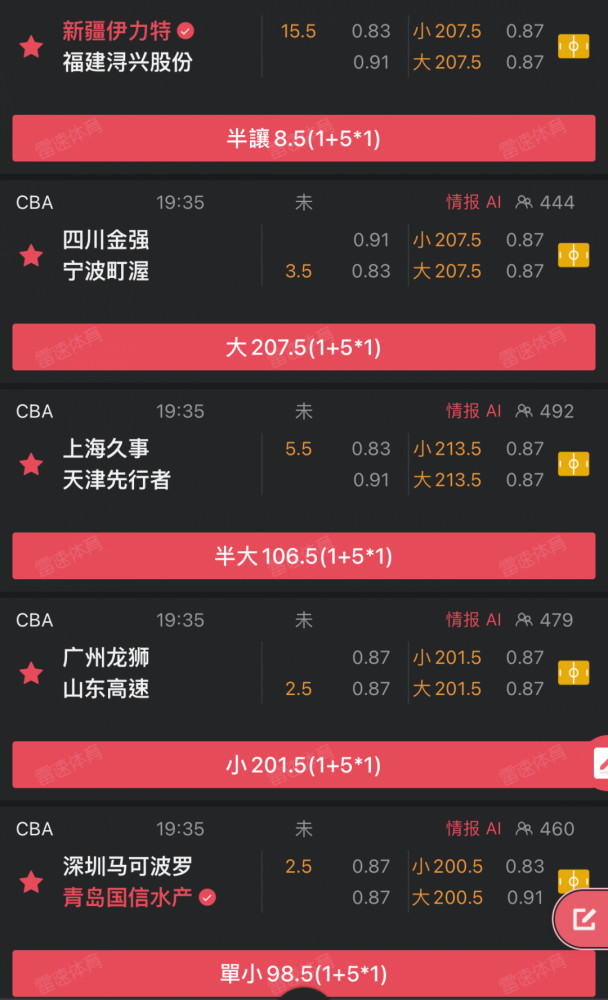Toggle the star for the 广州龙狮 vs 山东高速 match
The width and height of the screenshot is (608, 1000).
click(x=31, y=673)
